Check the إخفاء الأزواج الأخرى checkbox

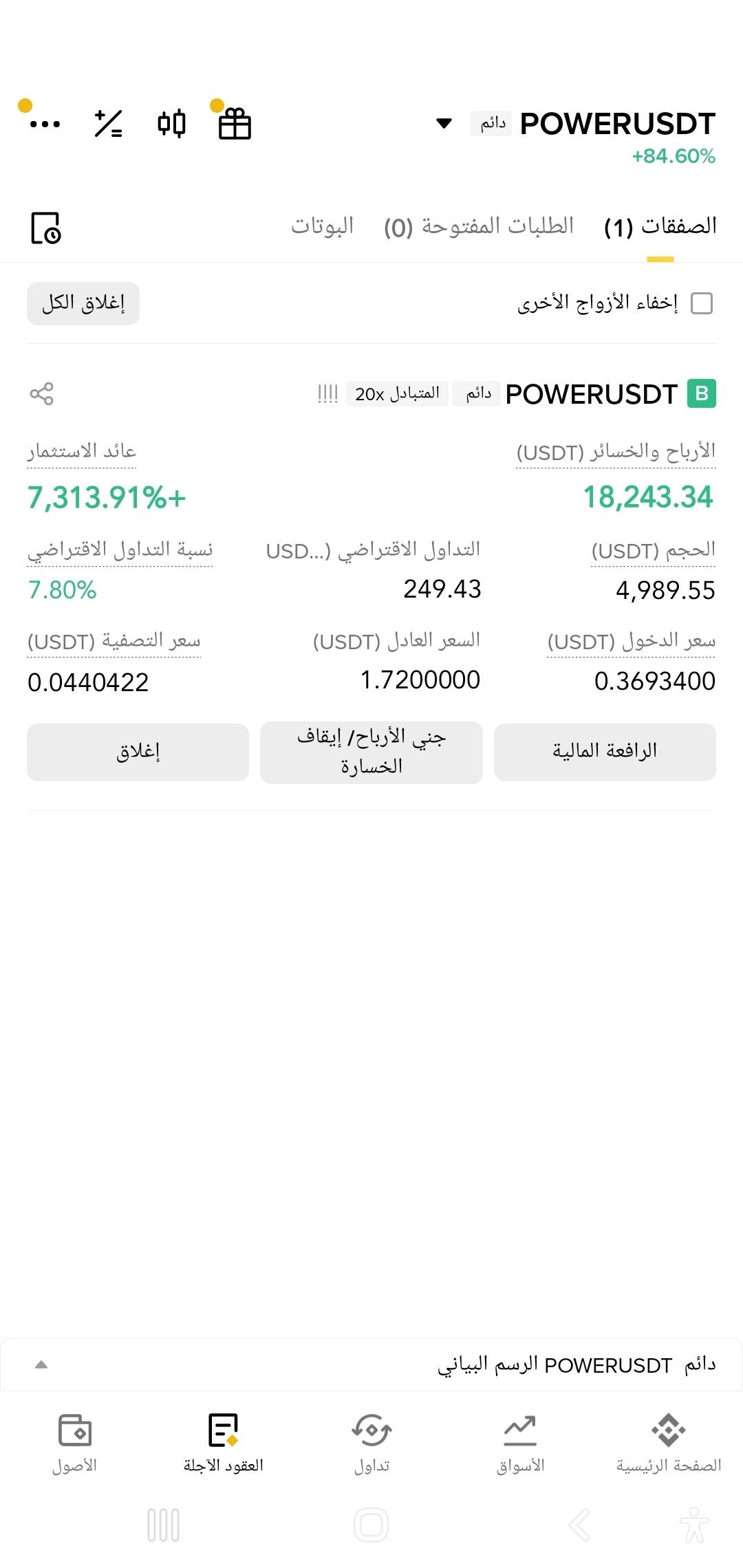pos(702,303)
